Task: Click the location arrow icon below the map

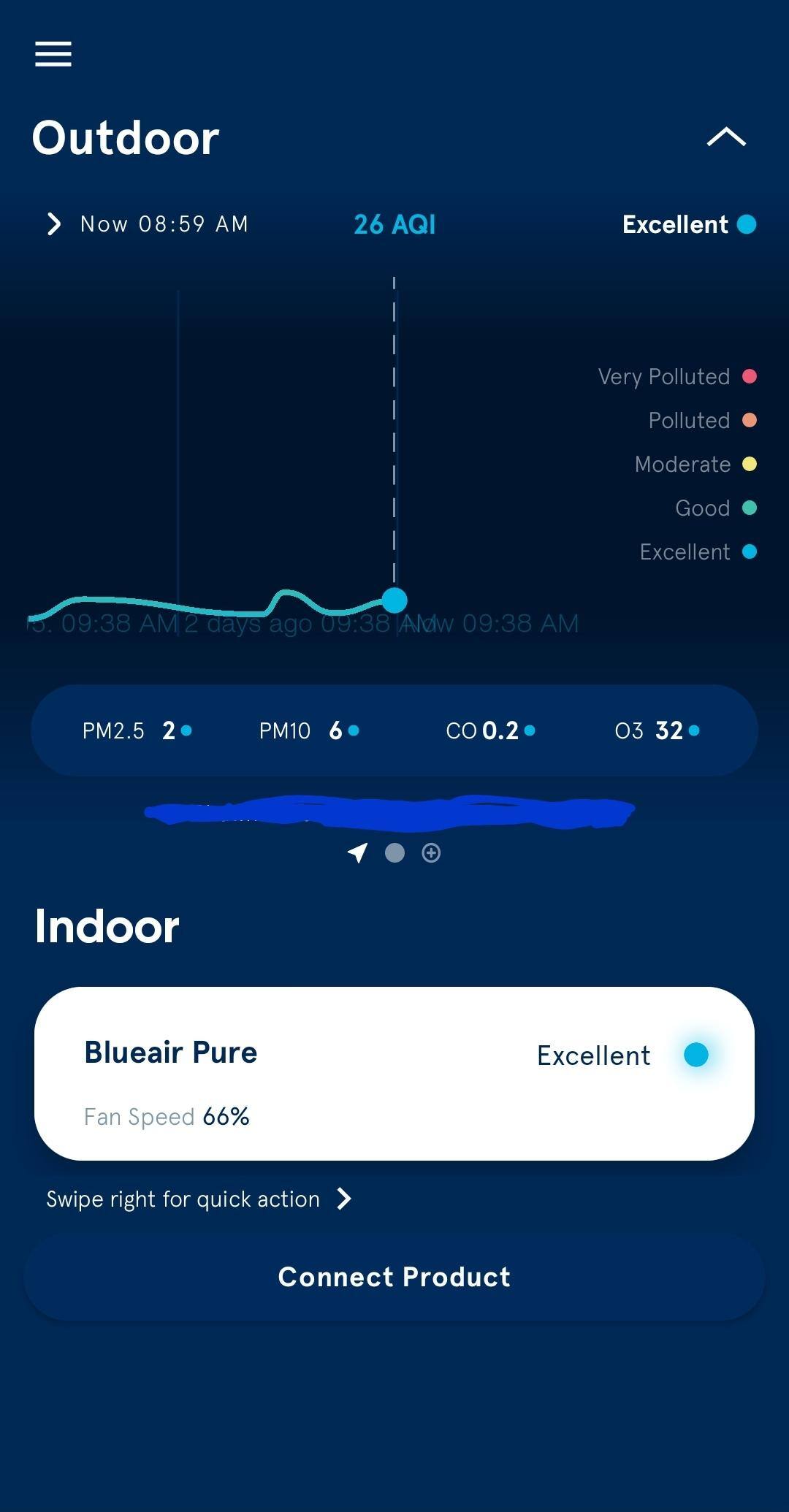Action: pos(356,852)
